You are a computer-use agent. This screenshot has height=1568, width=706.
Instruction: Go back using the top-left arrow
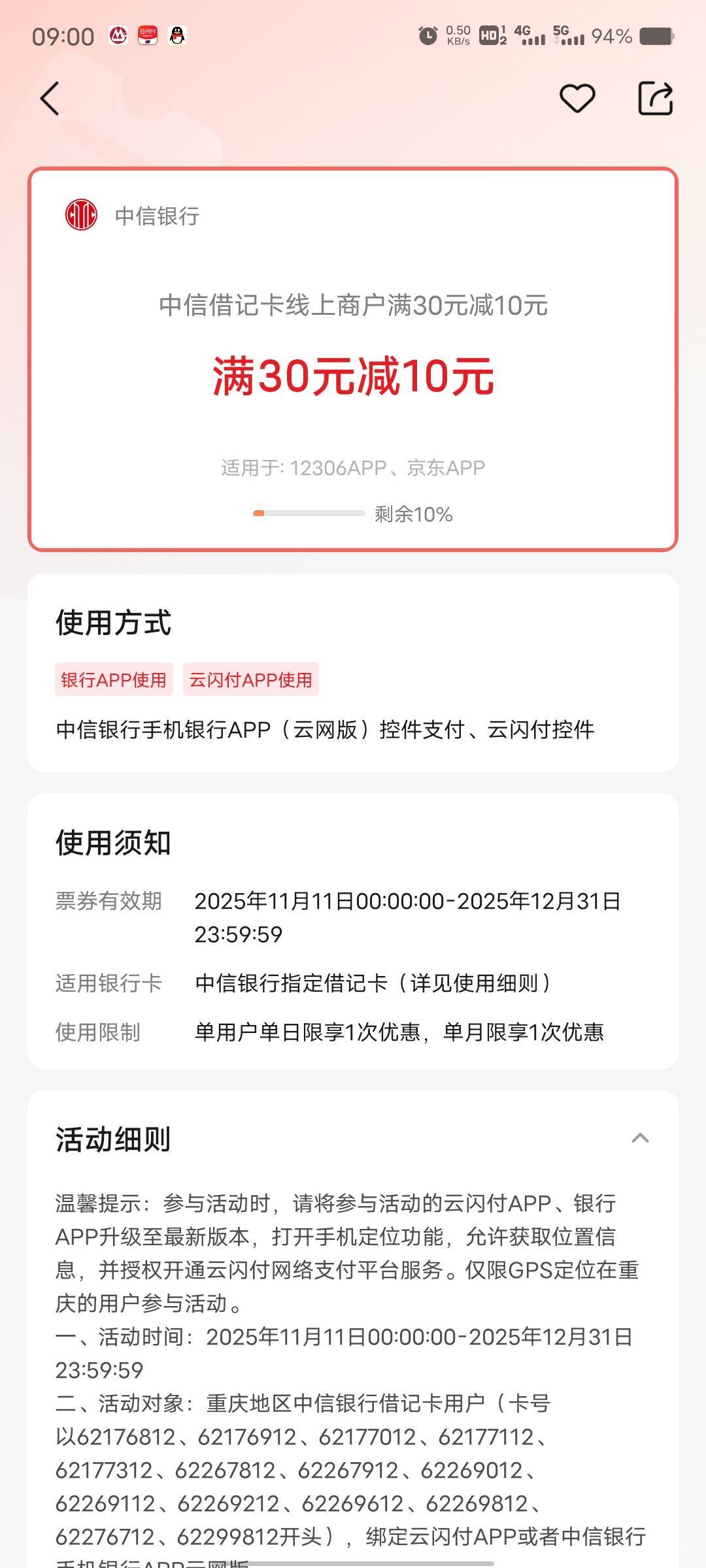tap(50, 99)
